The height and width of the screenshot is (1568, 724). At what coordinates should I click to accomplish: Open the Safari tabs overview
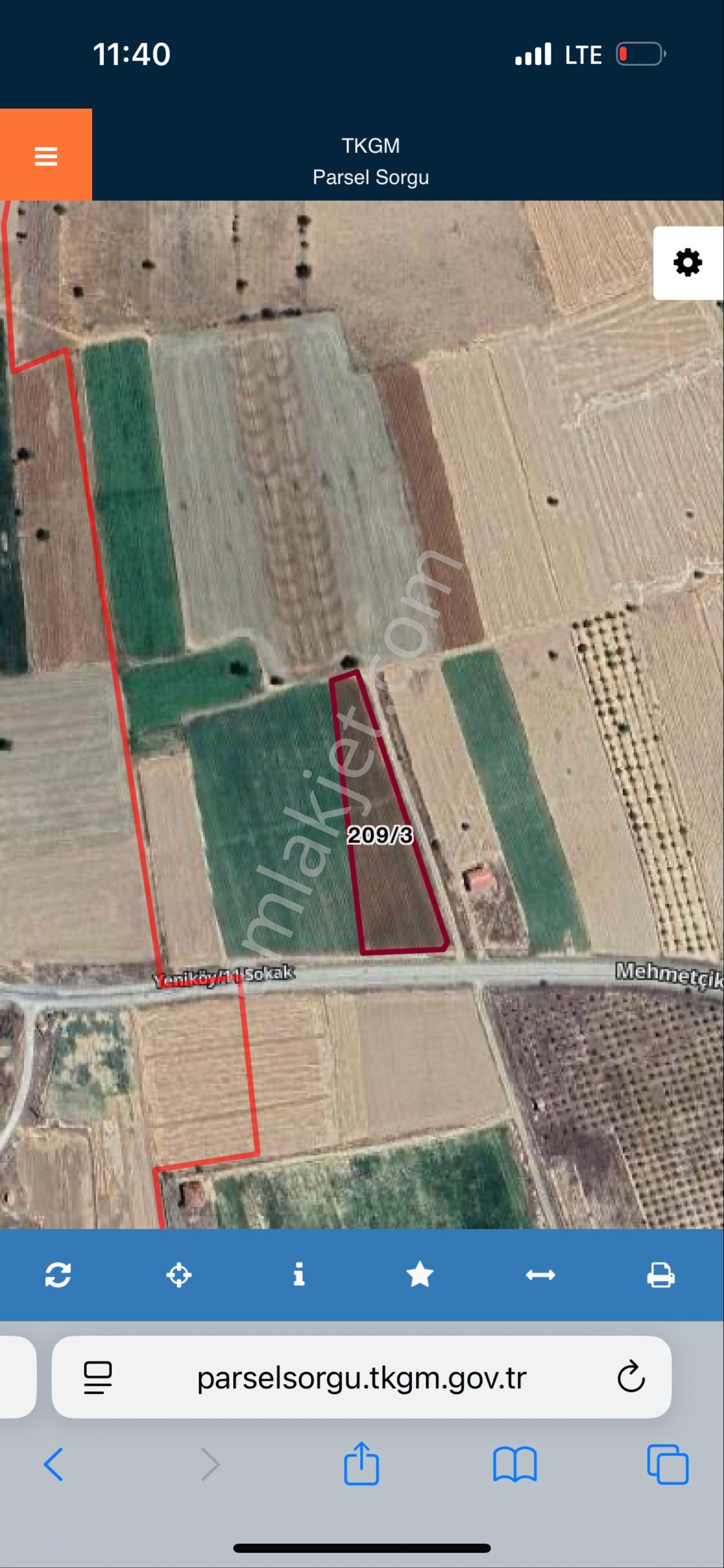pos(667,1464)
